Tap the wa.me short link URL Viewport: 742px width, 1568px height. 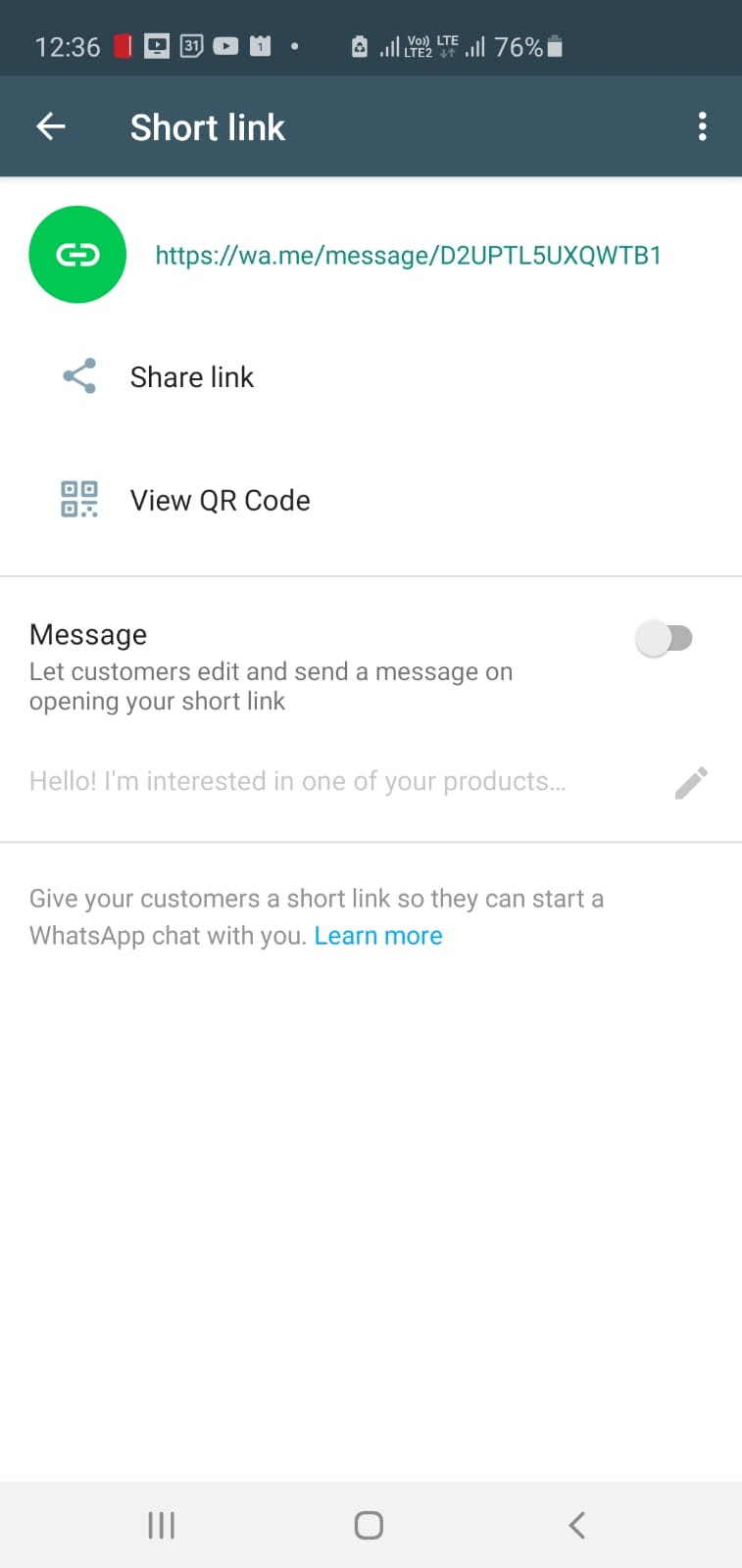[x=408, y=256]
